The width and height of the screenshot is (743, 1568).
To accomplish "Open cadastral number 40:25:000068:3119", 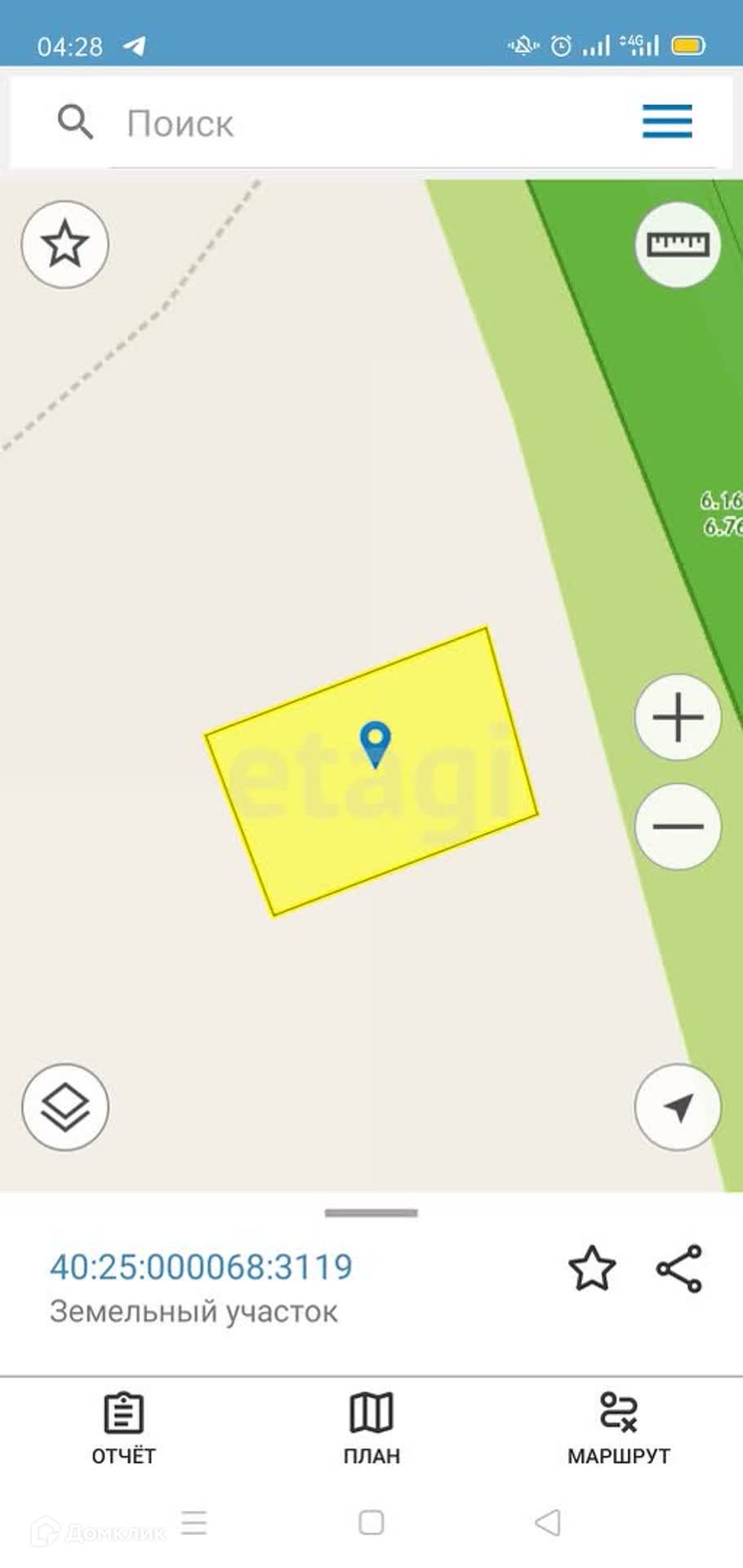I will pos(201,1267).
